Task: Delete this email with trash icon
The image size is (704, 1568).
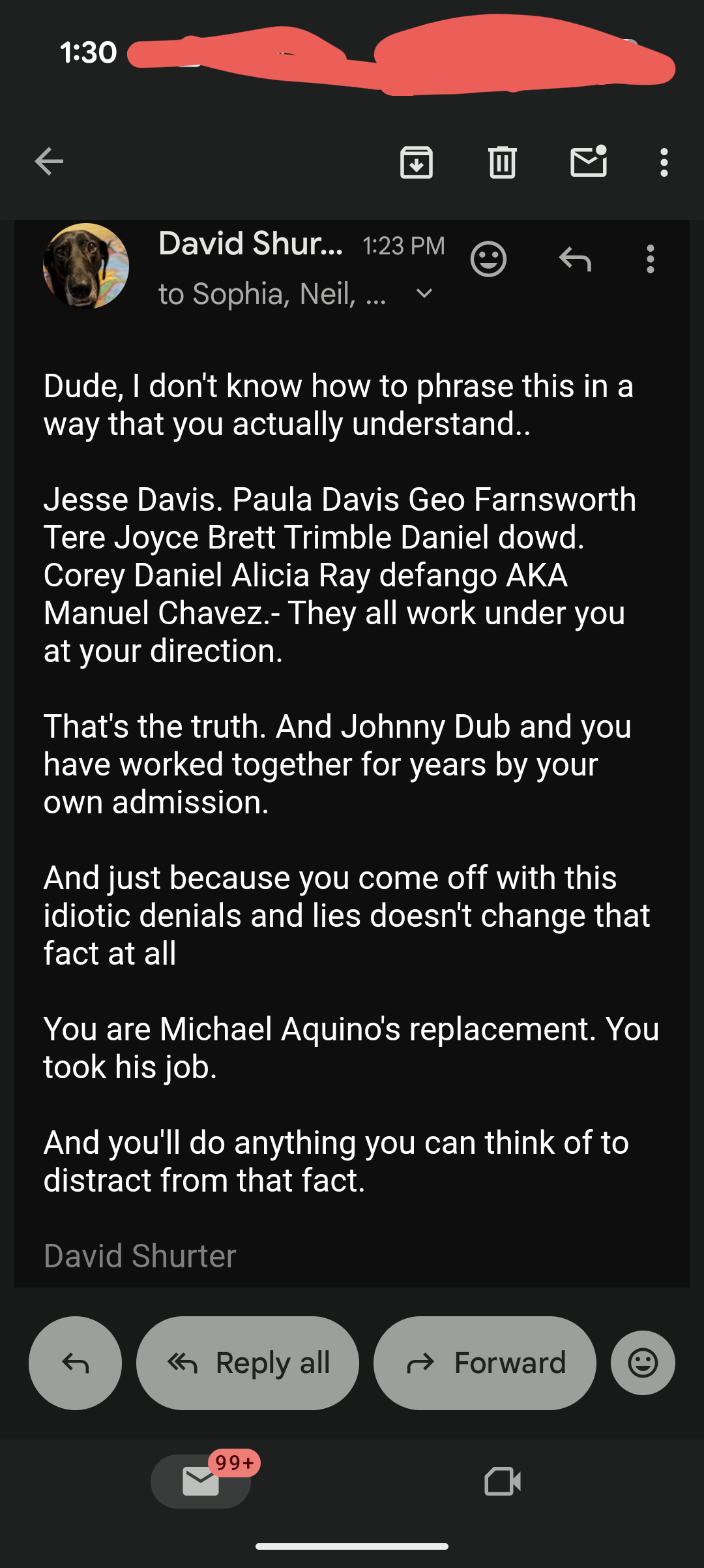Action: tap(502, 162)
